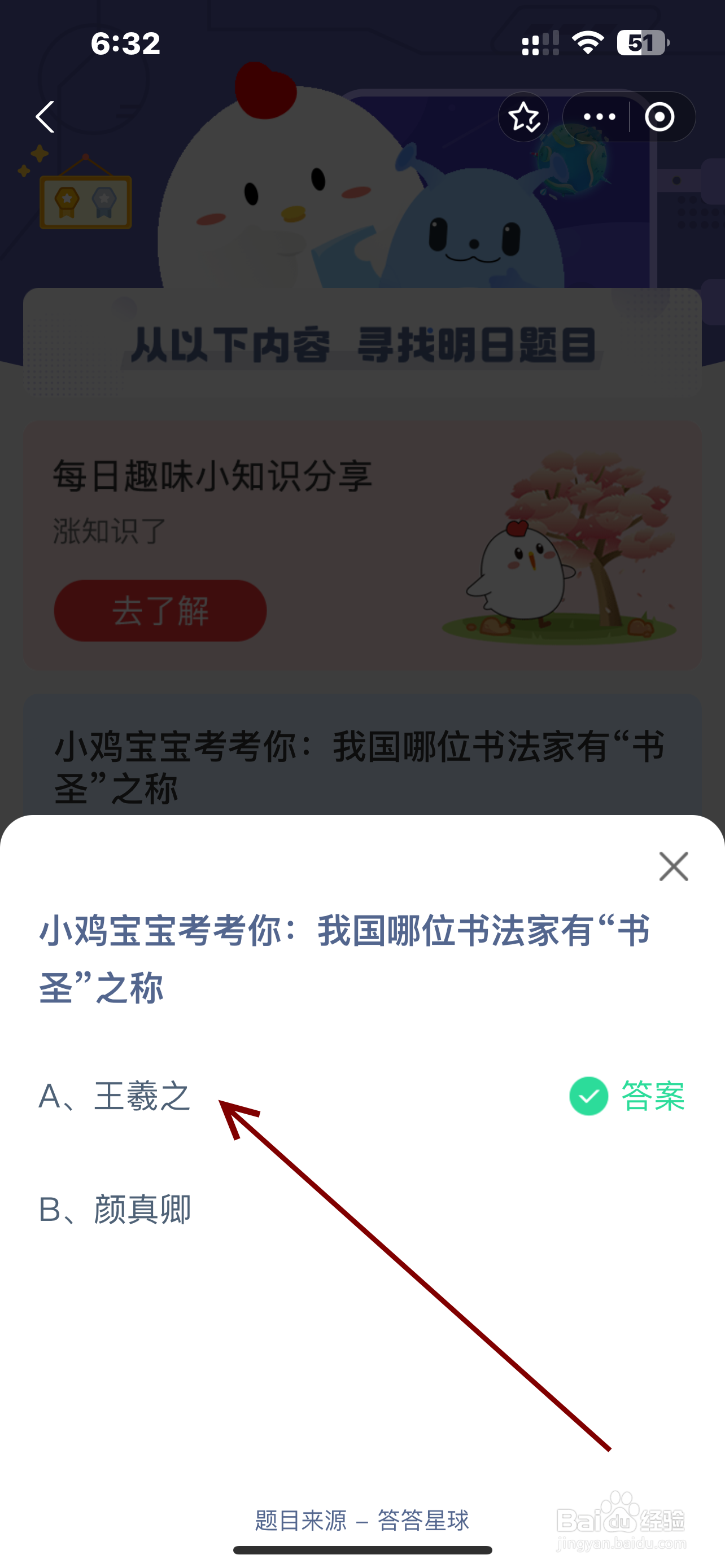725x1568 pixels.
Task: Collapse the answer sheet with the X
Action: 673,867
